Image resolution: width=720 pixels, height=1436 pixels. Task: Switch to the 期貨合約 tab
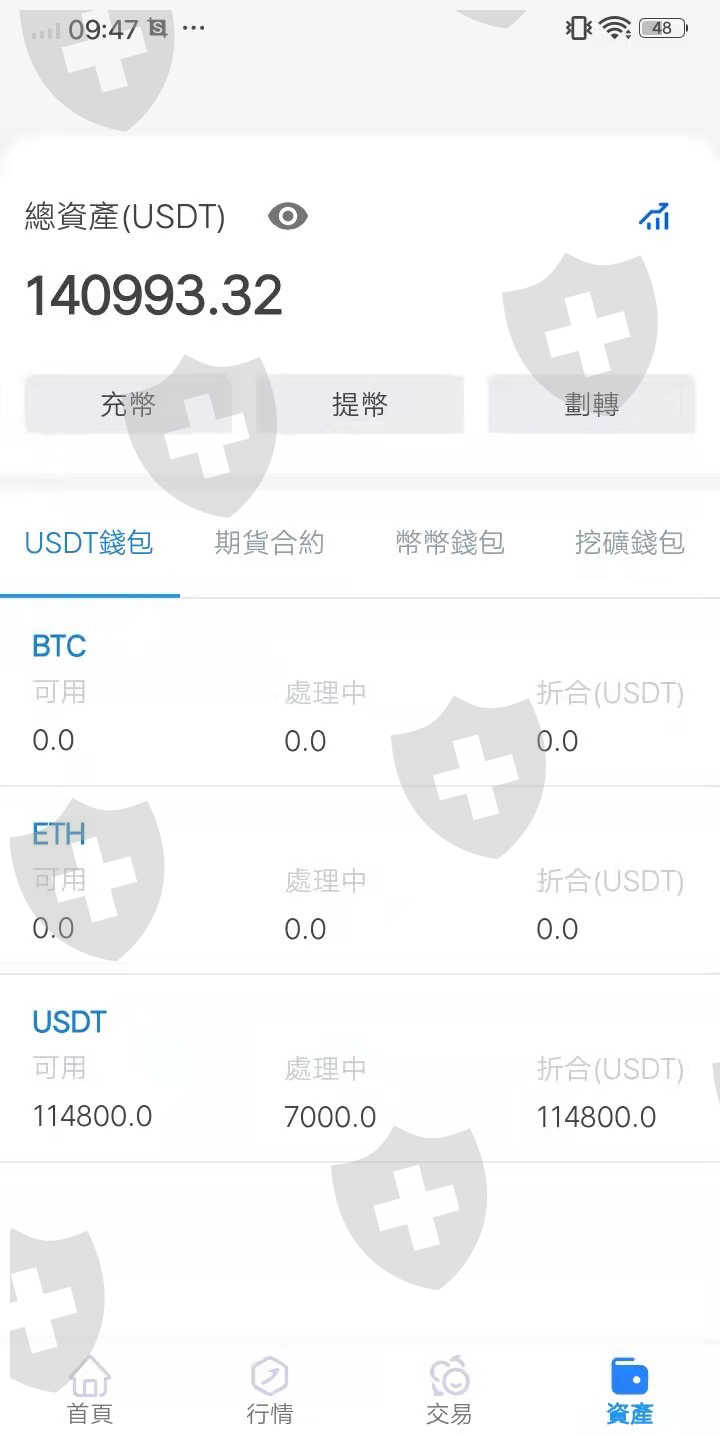[269, 543]
